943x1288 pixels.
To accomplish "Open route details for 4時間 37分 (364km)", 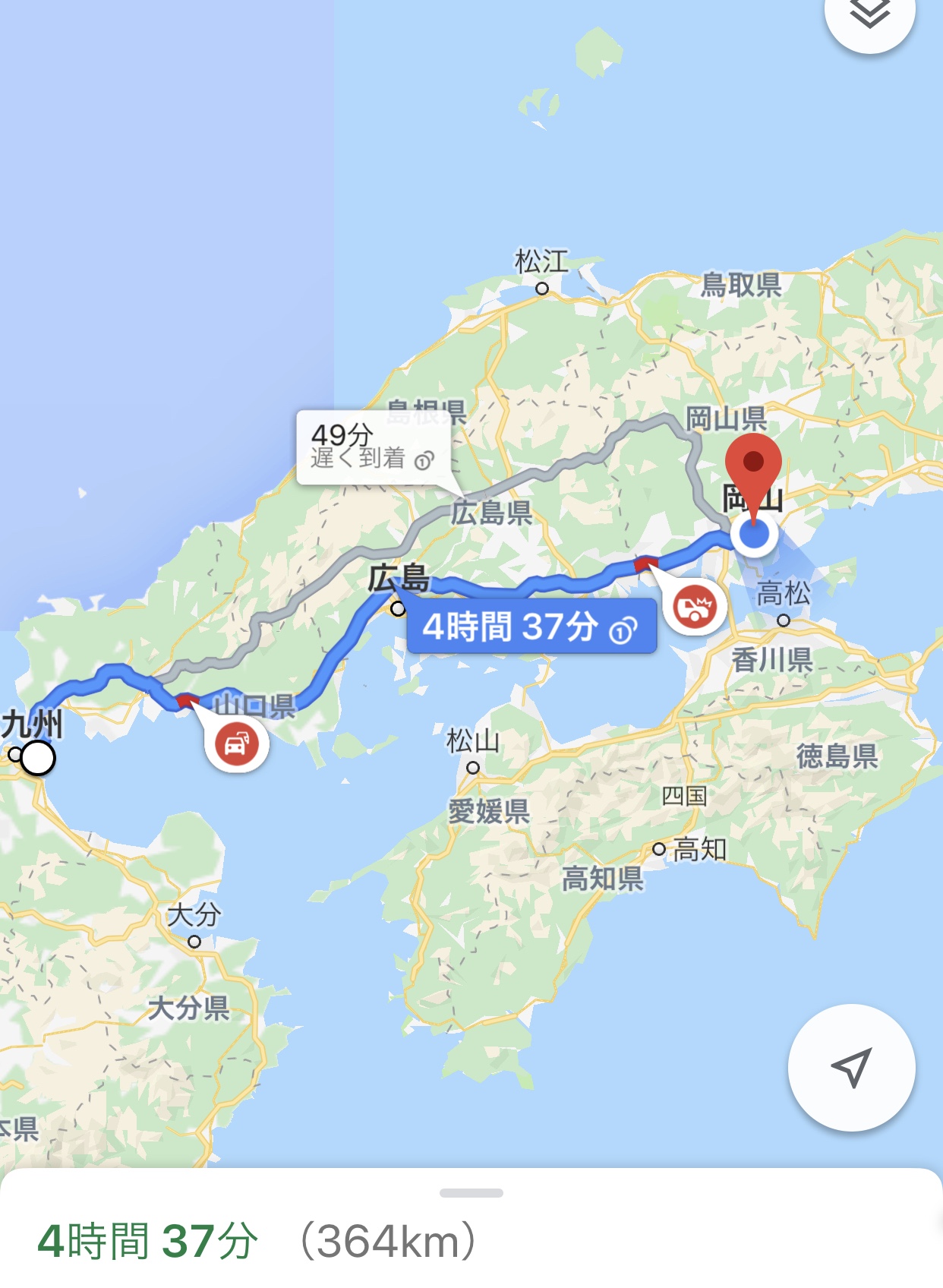I will [258, 1241].
